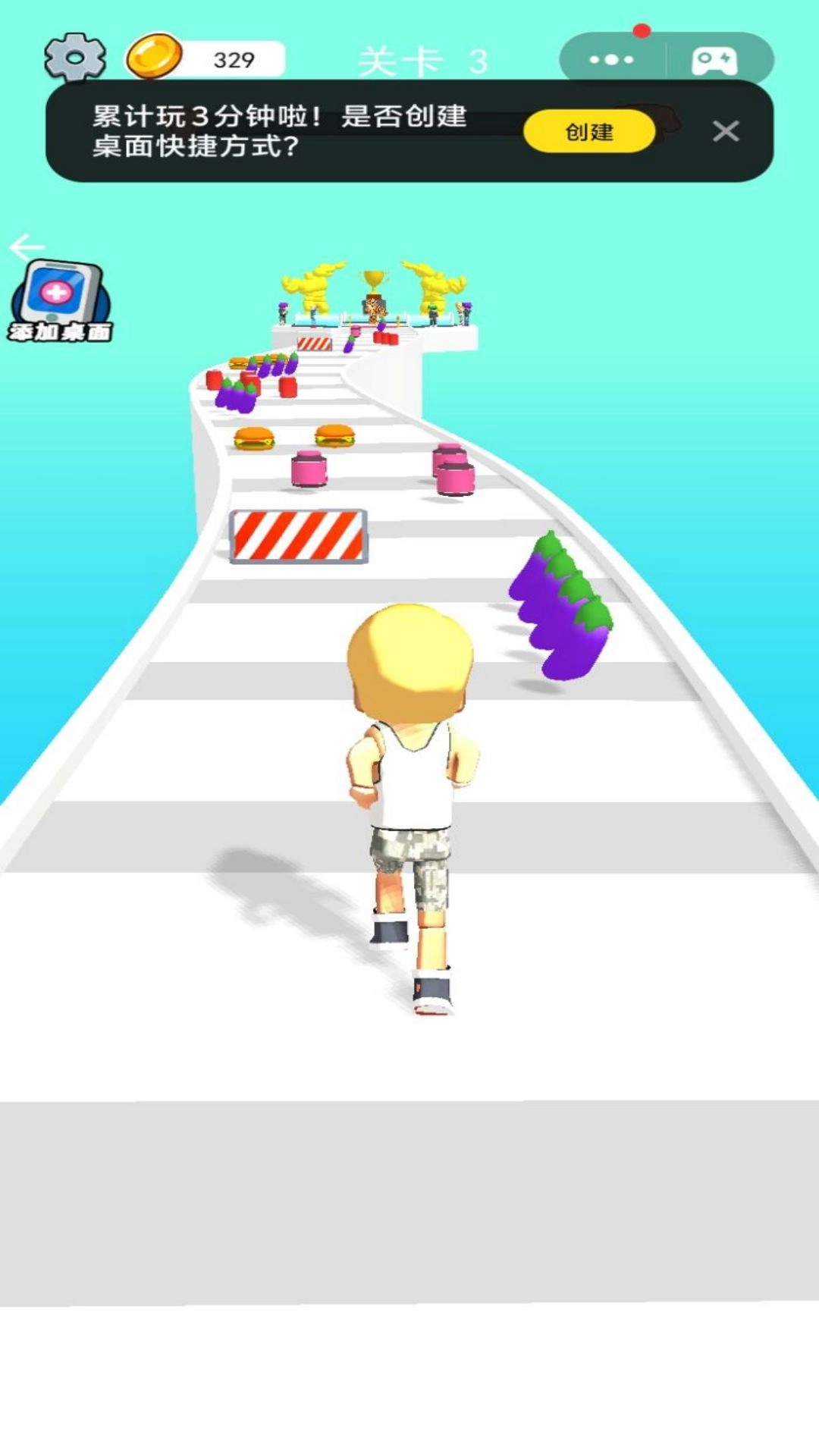Viewport: 819px width, 1456px height.
Task: Open the three-dot mini program menu
Action: click(x=611, y=59)
